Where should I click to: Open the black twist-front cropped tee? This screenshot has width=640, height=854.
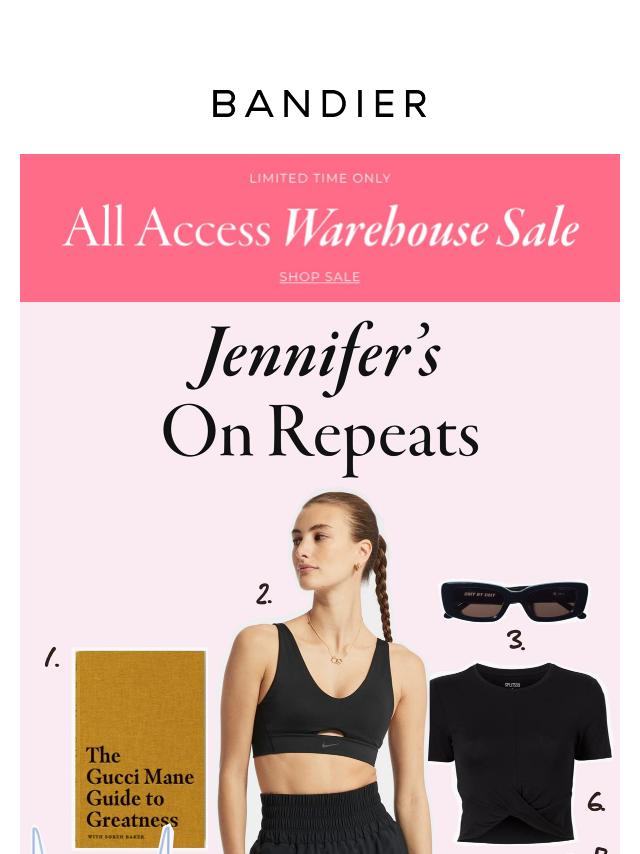coord(516,750)
